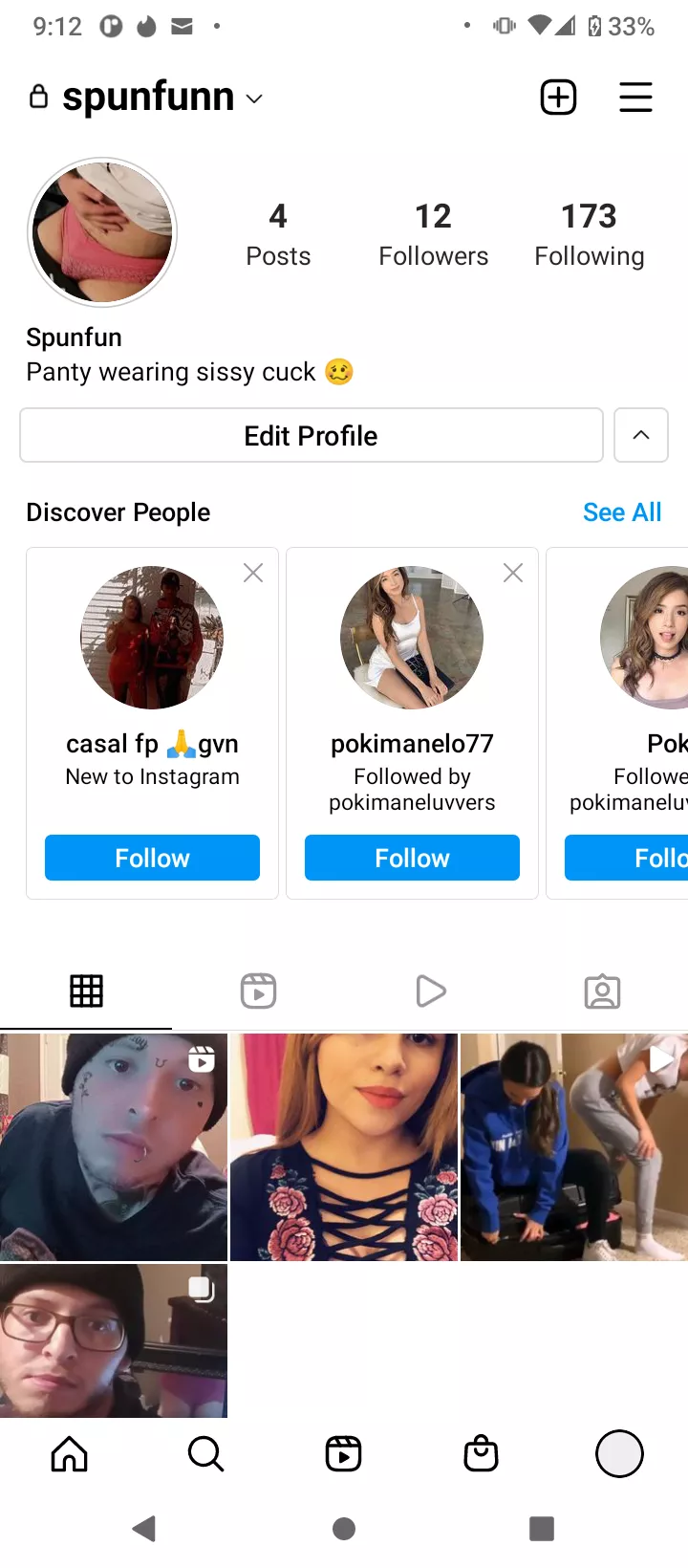The image size is (688, 1568).
Task: Open the create new post icon
Action: click(558, 98)
